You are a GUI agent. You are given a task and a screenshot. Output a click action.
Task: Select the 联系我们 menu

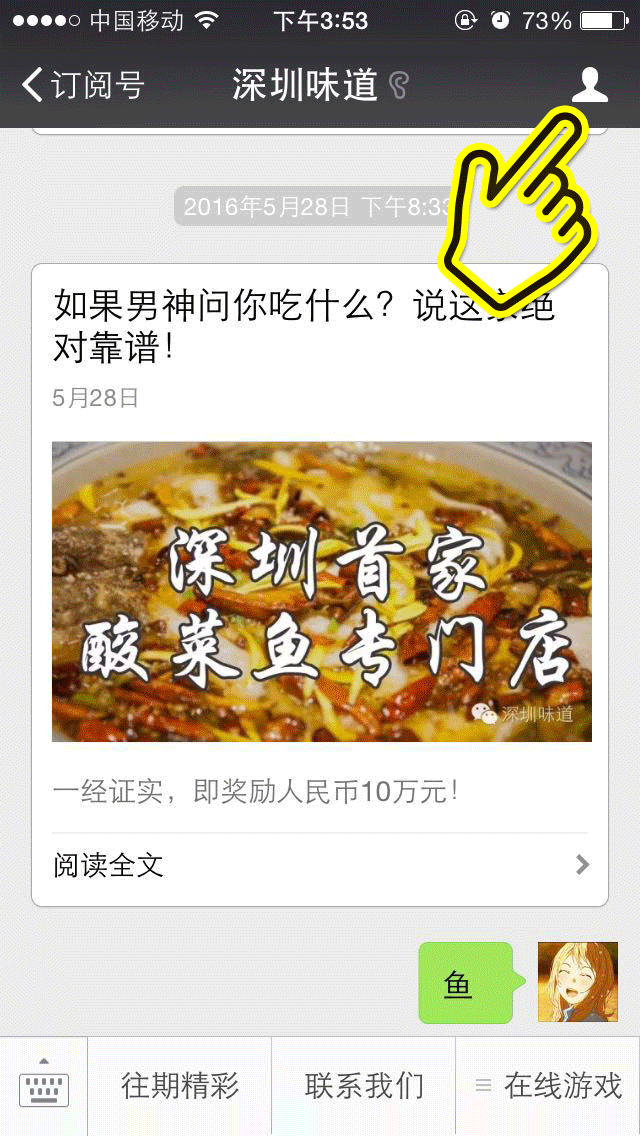tap(364, 1086)
